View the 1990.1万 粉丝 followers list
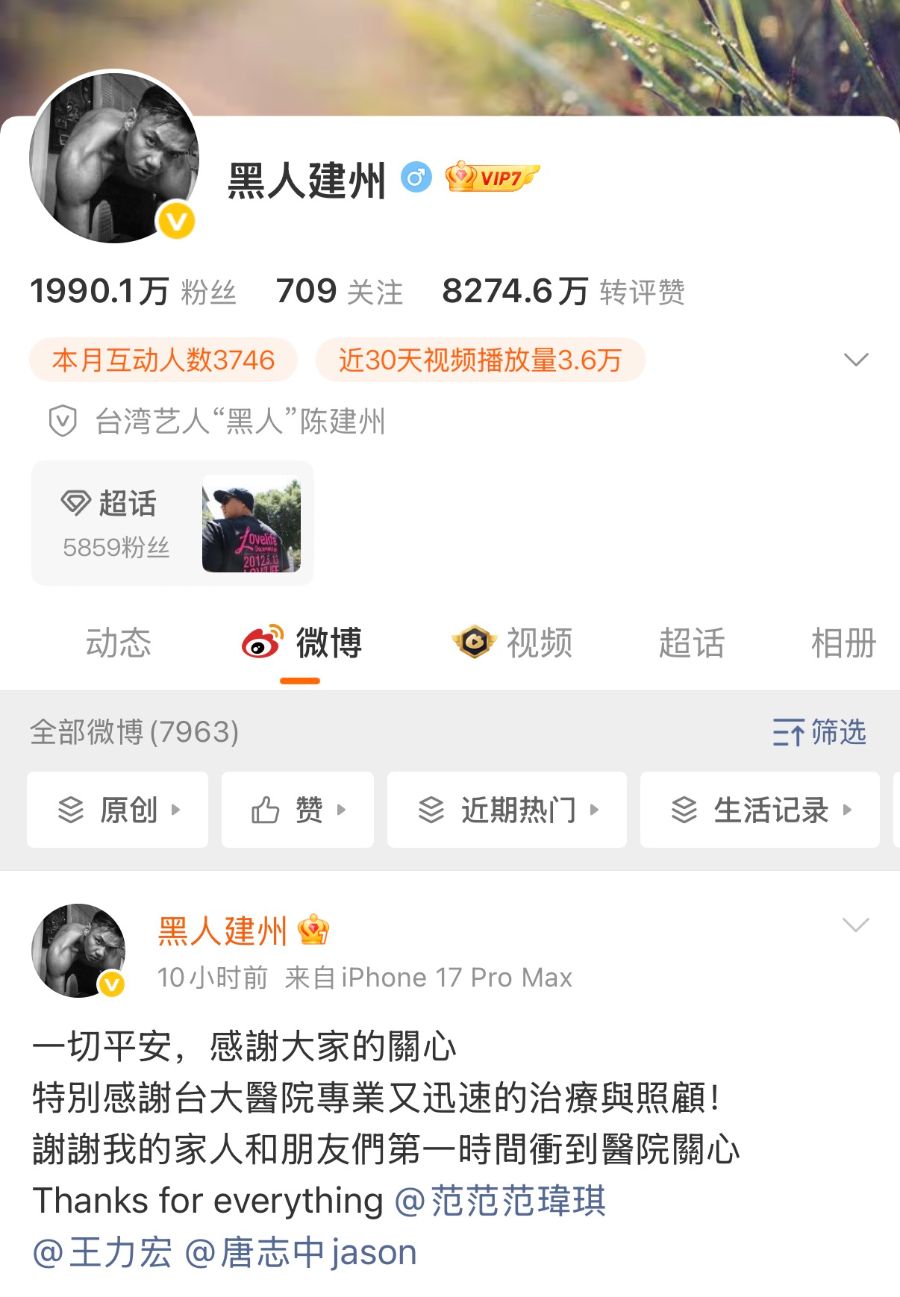Viewport: 900px width, 1297px height. tap(133, 292)
